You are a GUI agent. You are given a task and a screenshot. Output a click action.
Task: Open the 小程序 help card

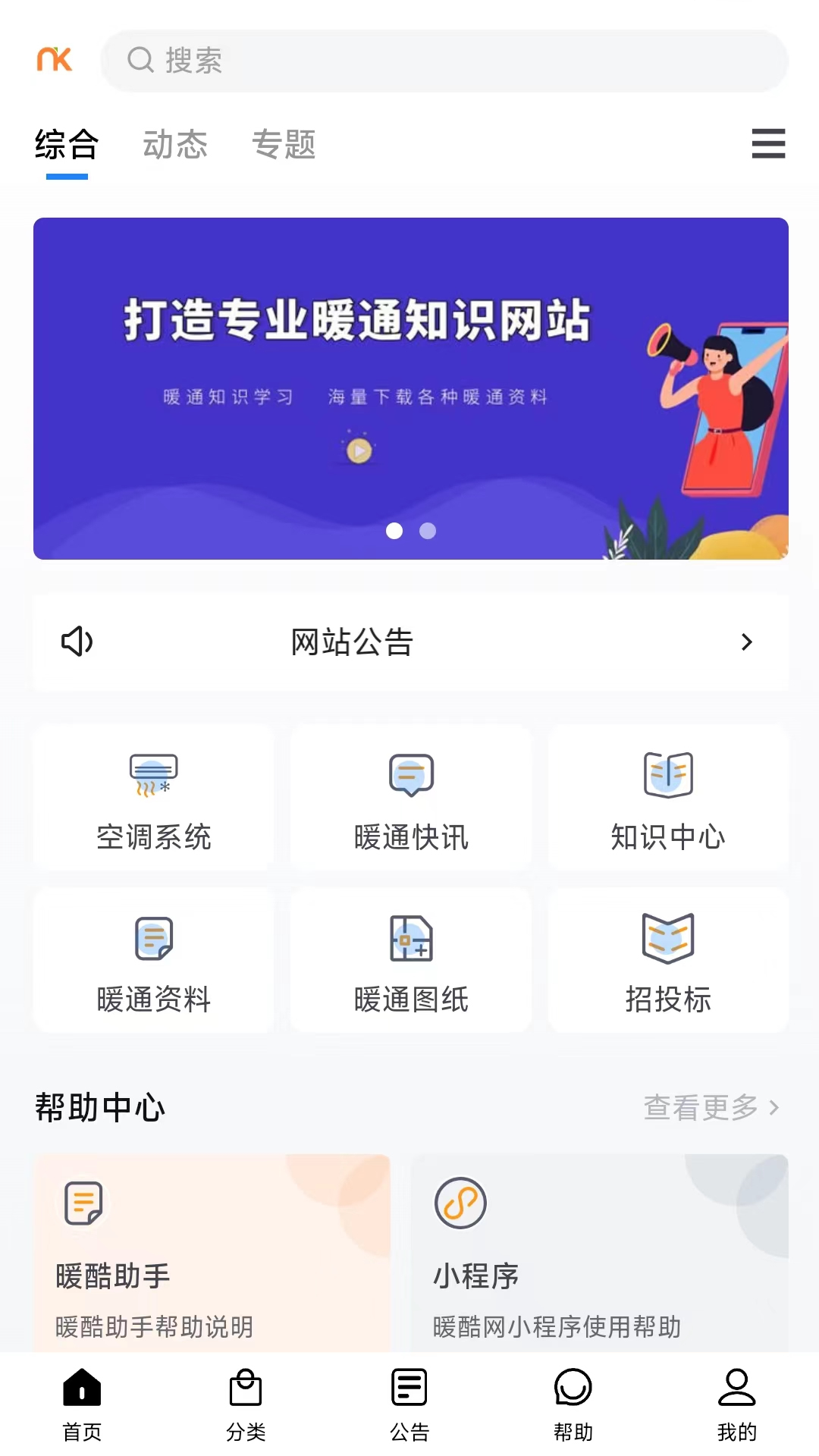[599, 1251]
